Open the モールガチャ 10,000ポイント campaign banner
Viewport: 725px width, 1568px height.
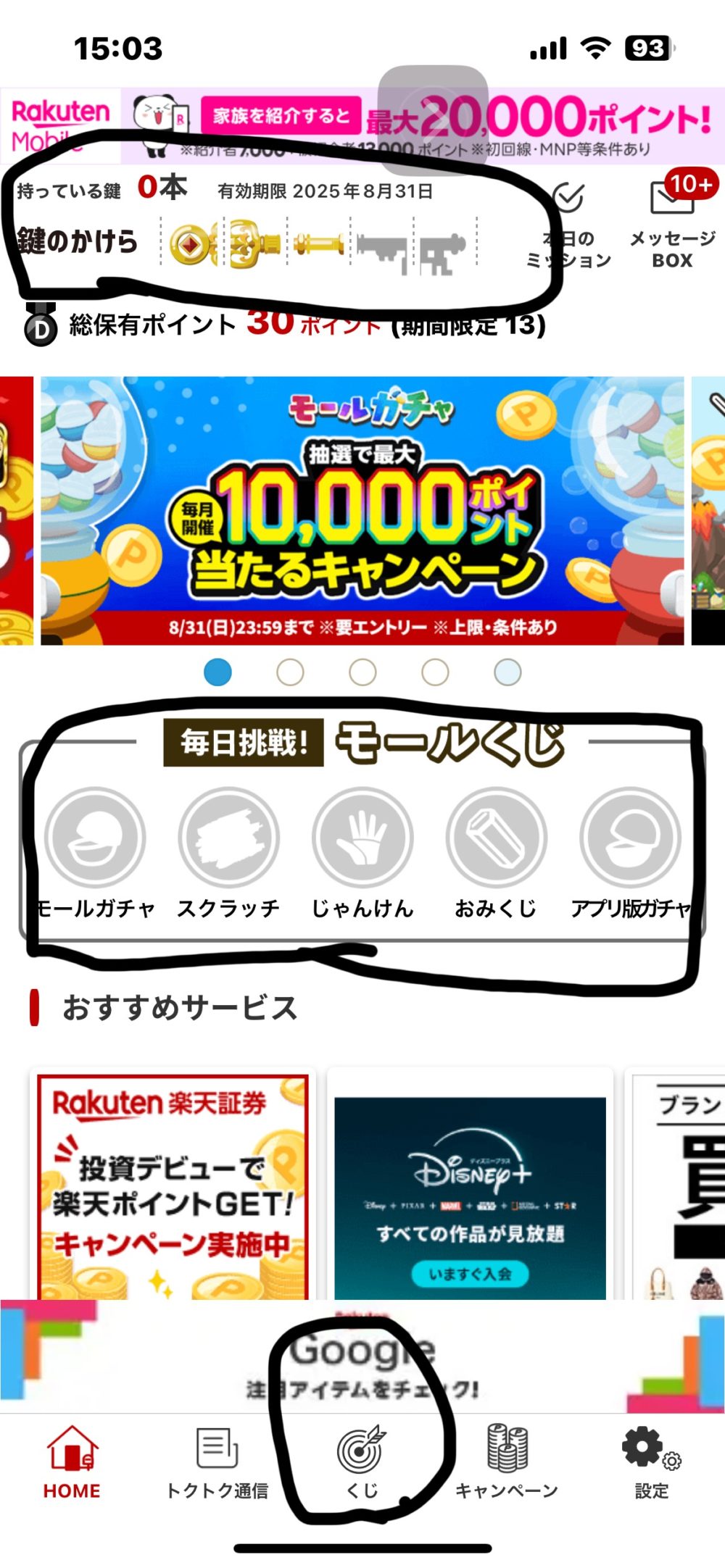[362, 510]
